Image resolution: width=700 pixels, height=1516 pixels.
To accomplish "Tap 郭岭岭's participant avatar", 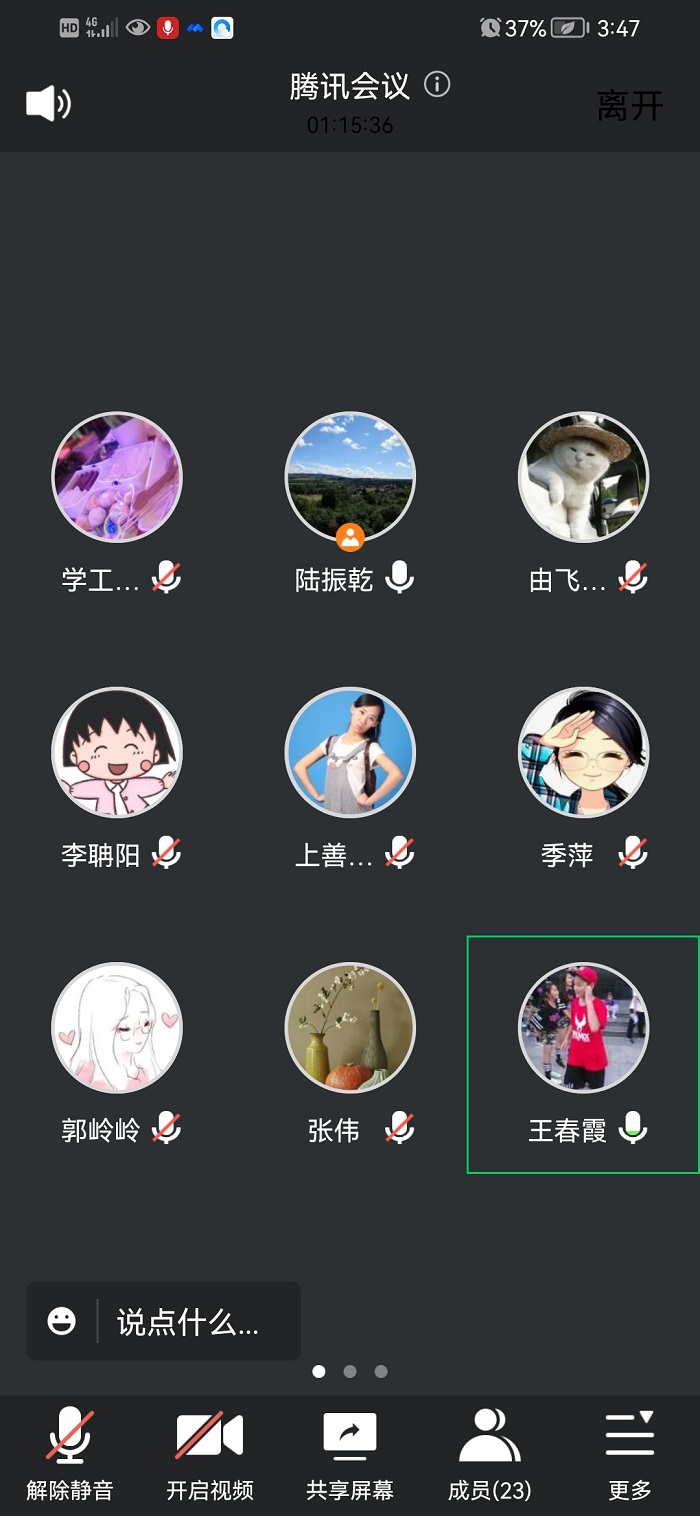I will pyautogui.click(x=117, y=1027).
